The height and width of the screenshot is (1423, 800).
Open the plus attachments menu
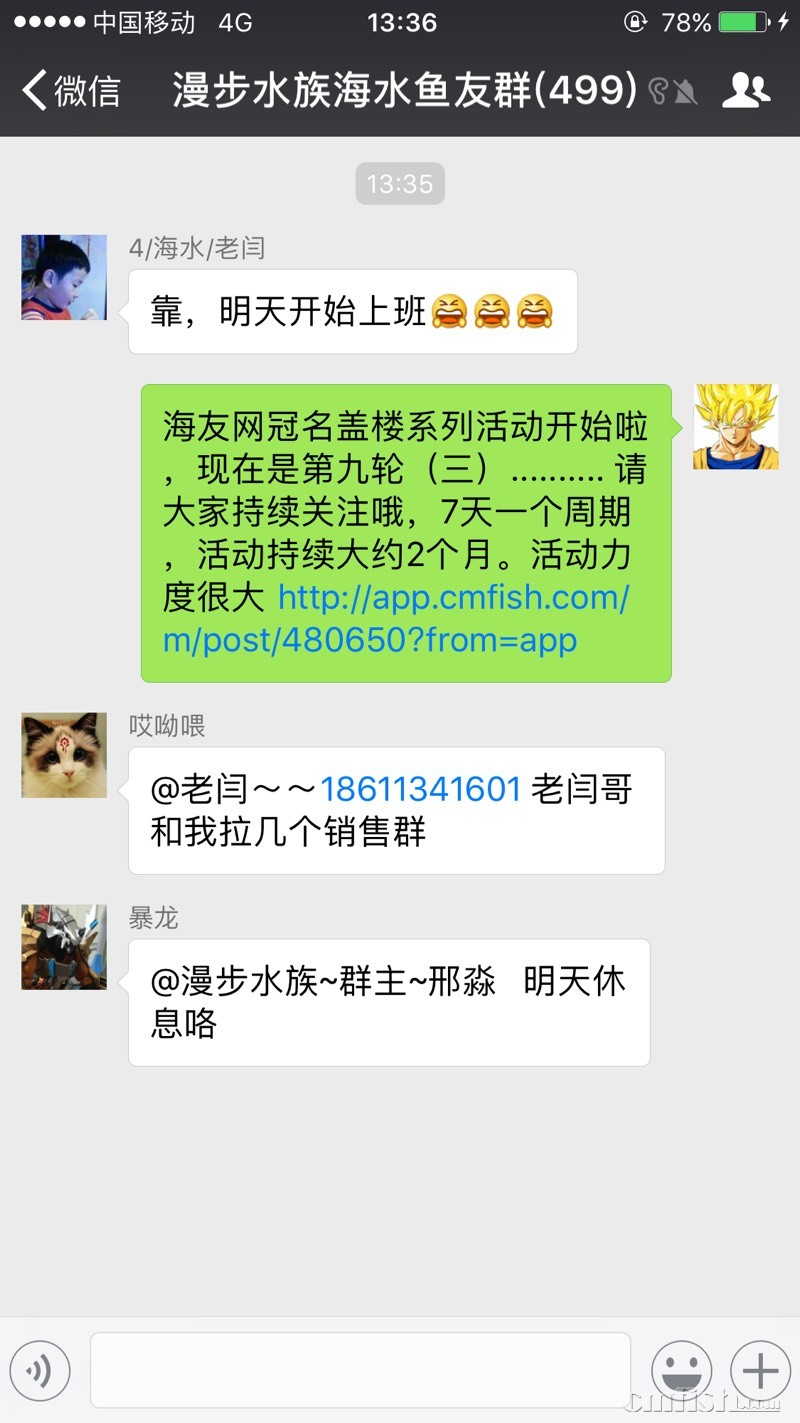760,1370
